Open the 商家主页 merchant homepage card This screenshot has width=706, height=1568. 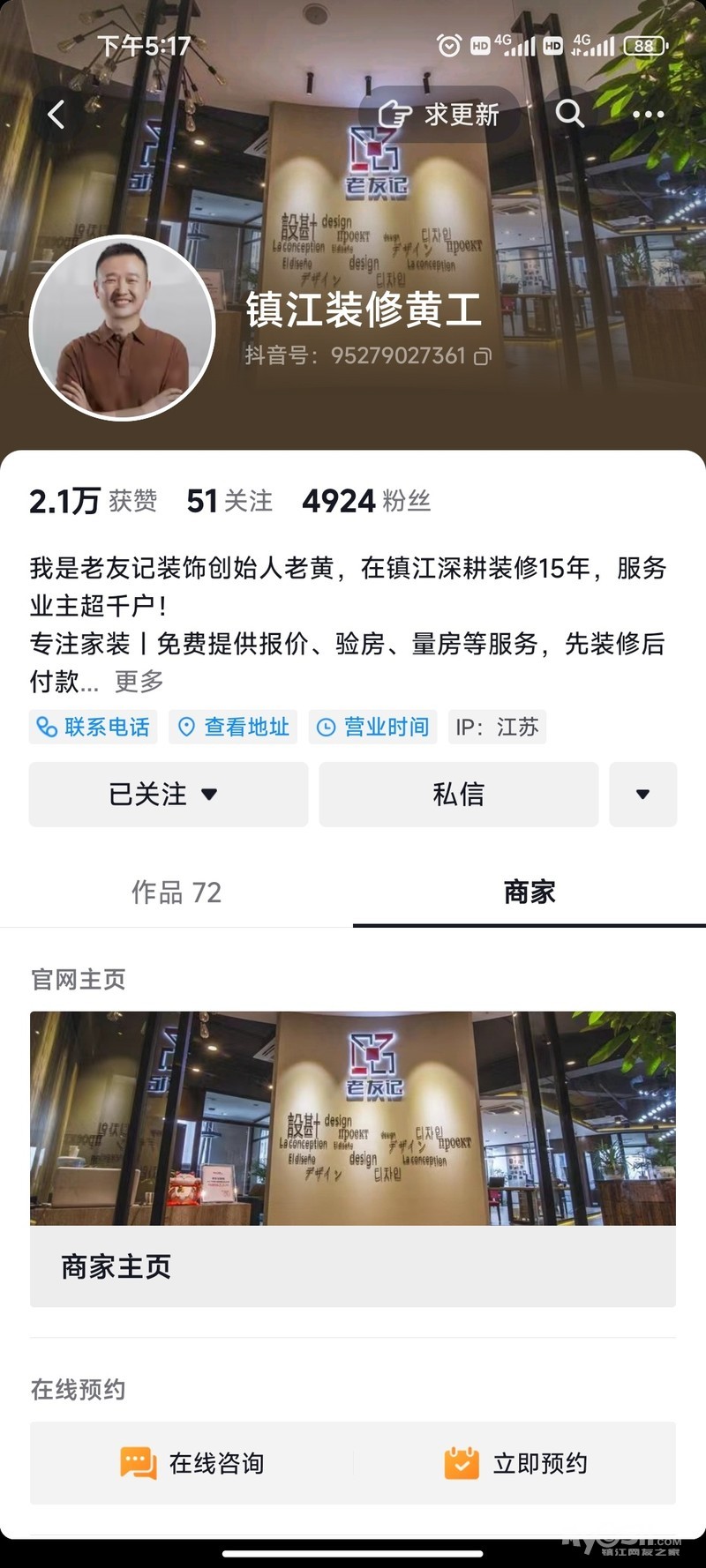point(353,1266)
